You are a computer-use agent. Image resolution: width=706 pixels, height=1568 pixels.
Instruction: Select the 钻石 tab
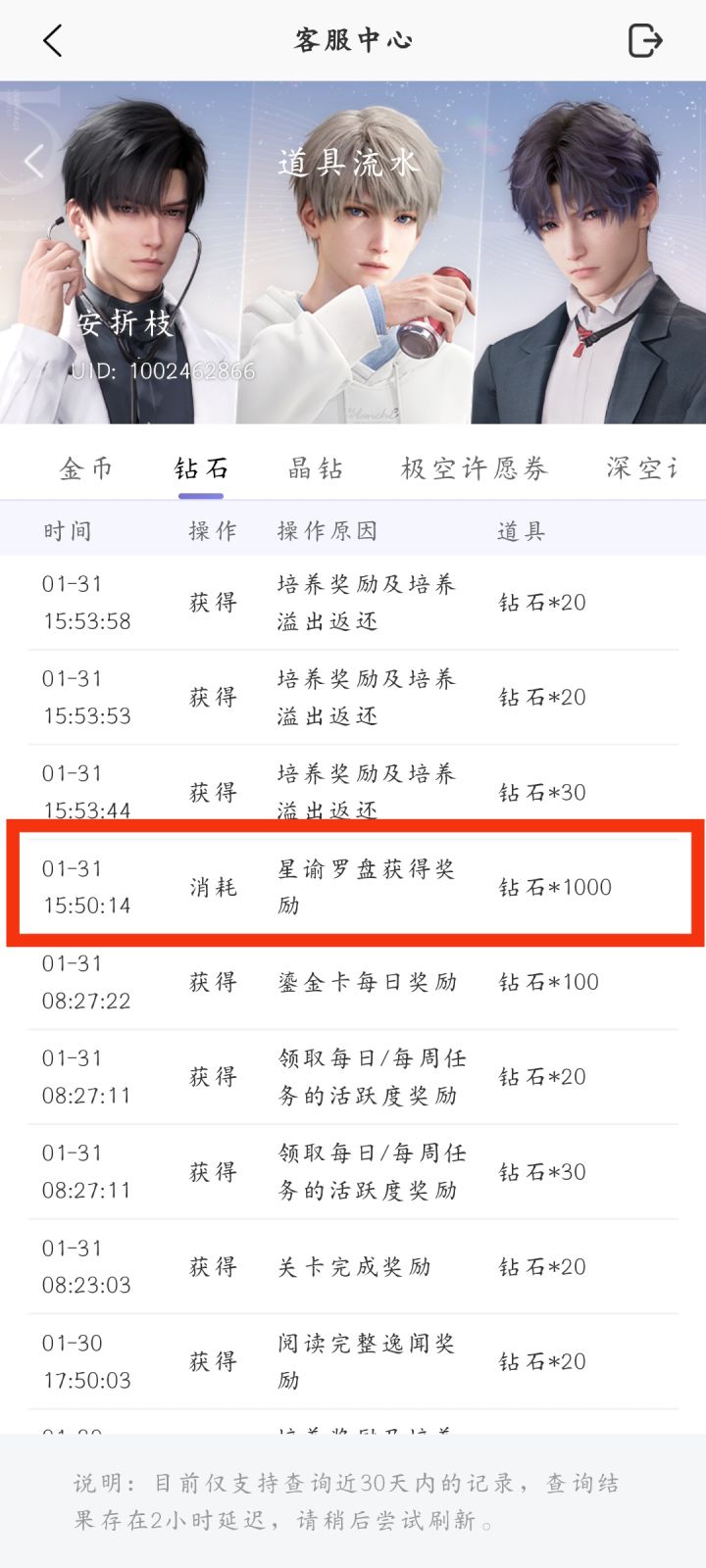[x=201, y=468]
